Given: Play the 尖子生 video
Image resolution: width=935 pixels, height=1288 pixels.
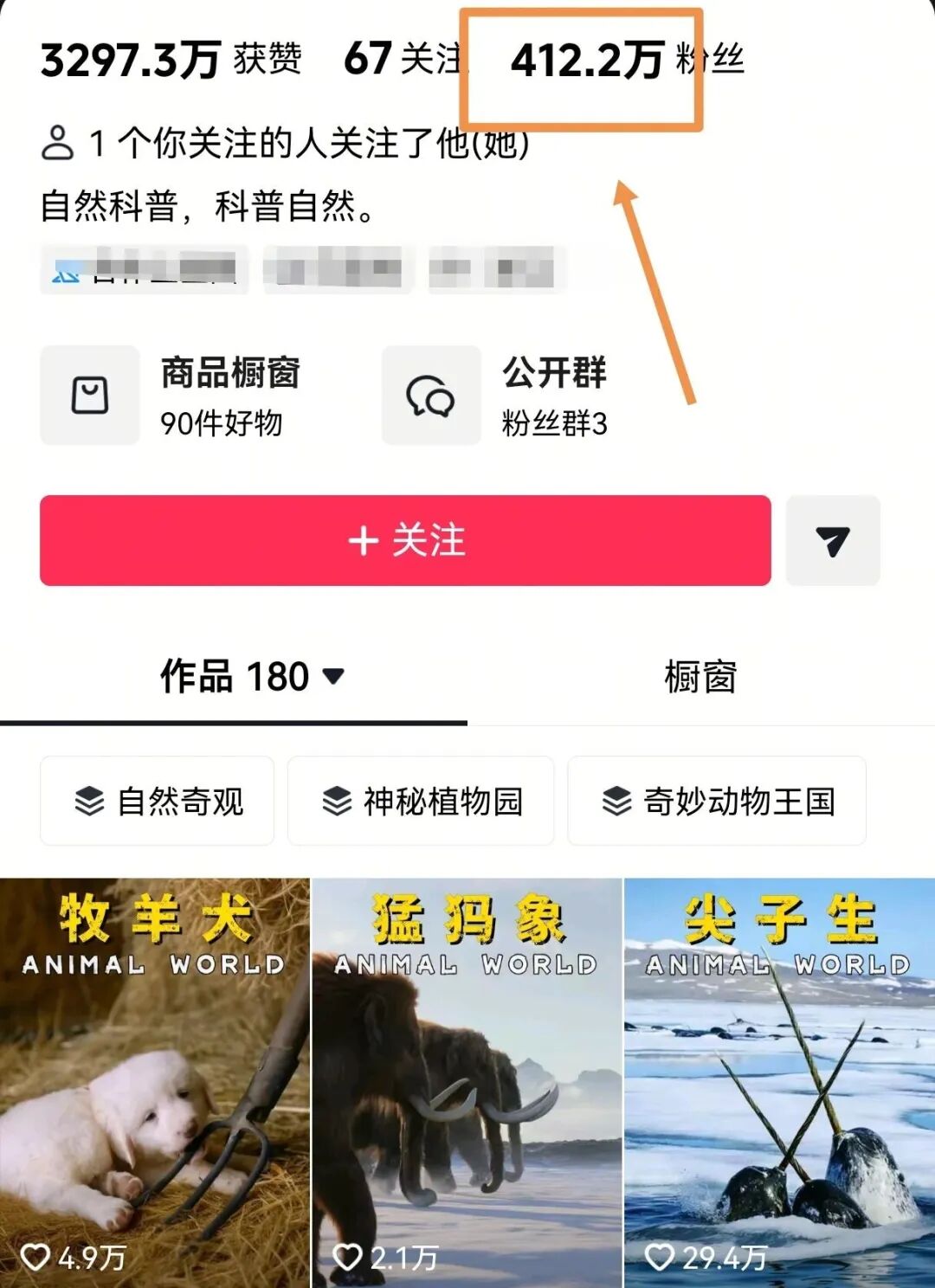Looking at the screenshot, I should (779, 1082).
